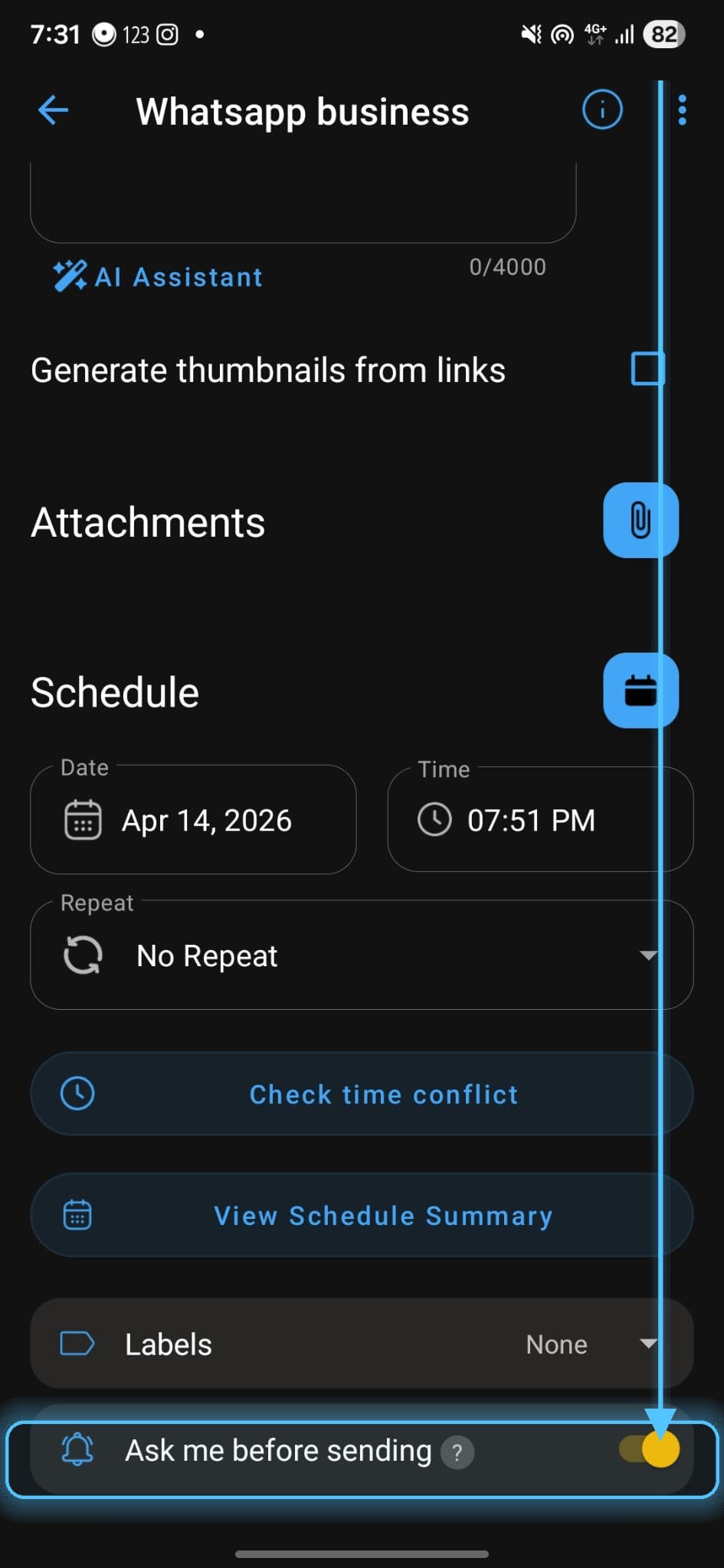The image size is (724, 1568).
Task: Launch the AI Assistant
Action: coord(157,276)
